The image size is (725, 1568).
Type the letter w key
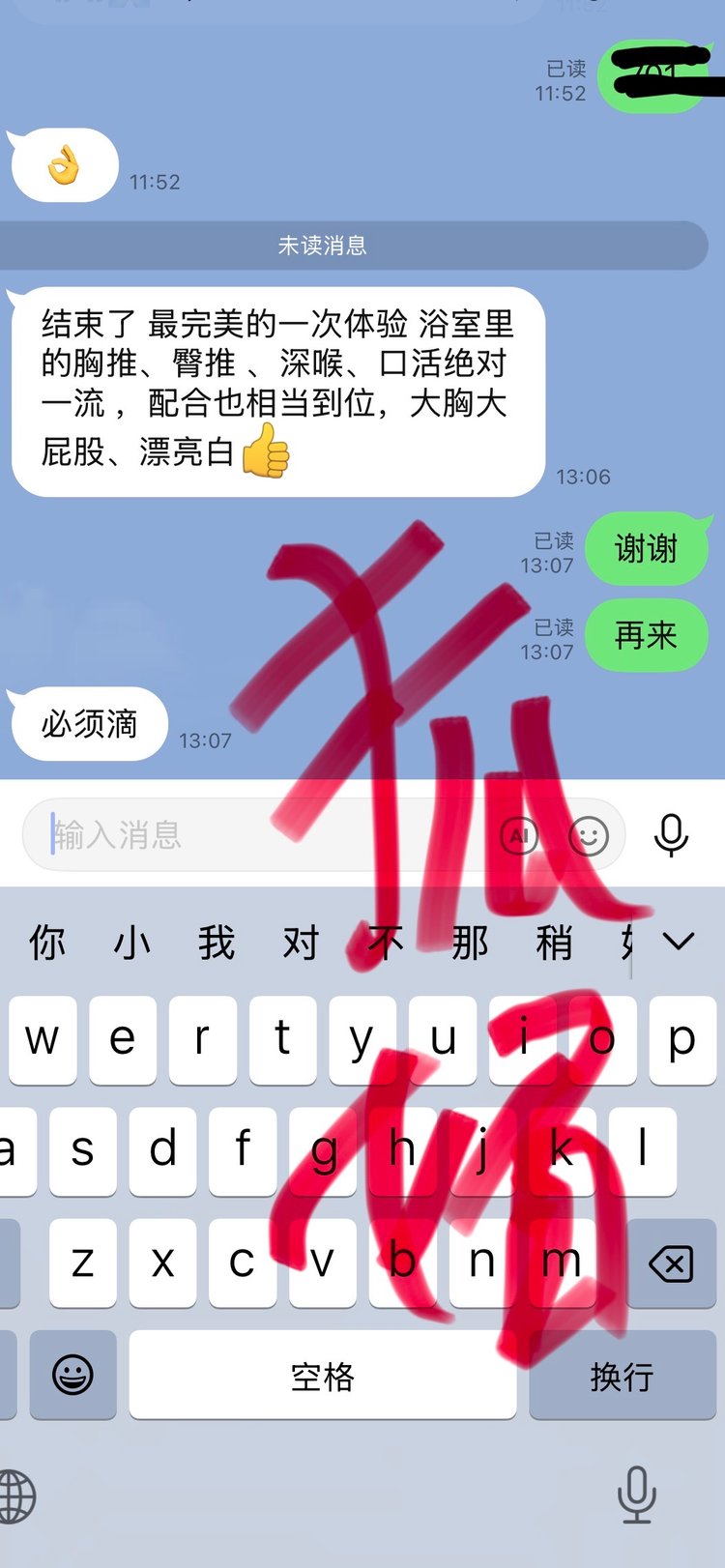point(42,1040)
